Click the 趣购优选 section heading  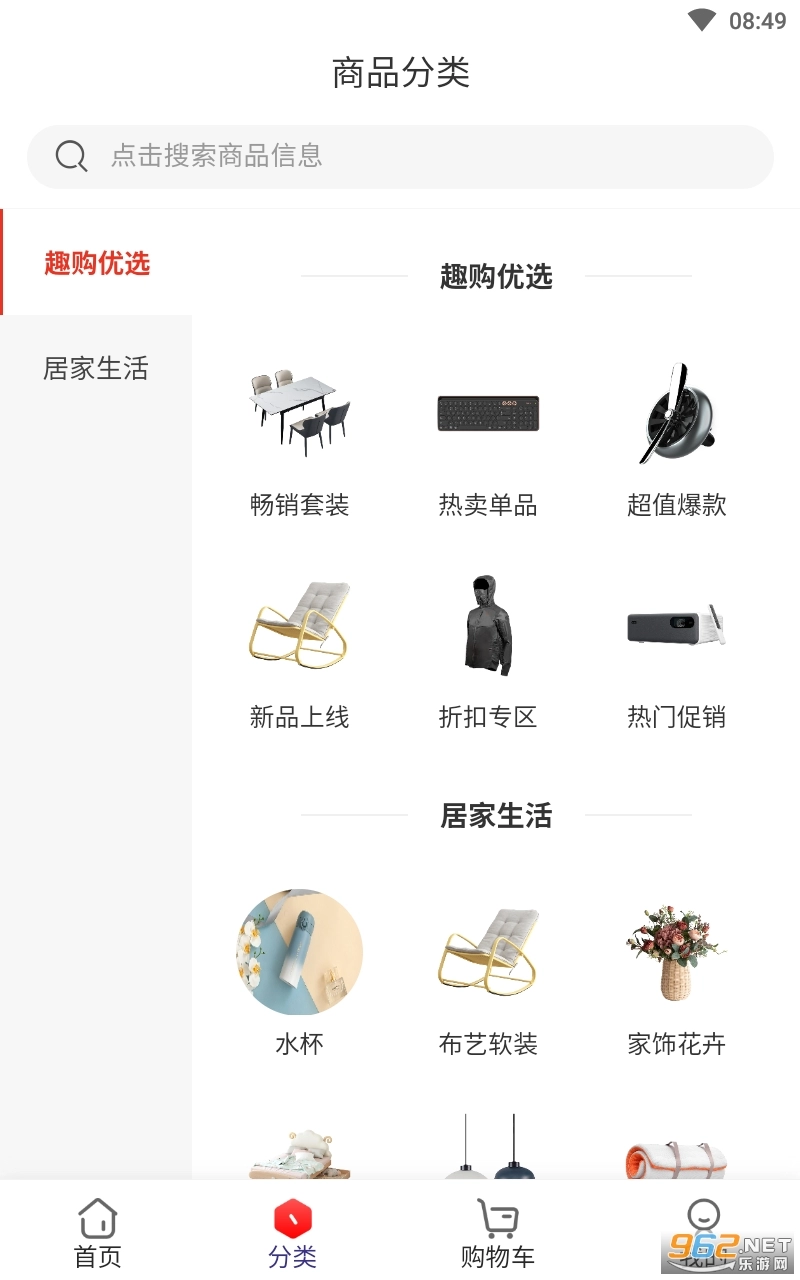(x=495, y=277)
